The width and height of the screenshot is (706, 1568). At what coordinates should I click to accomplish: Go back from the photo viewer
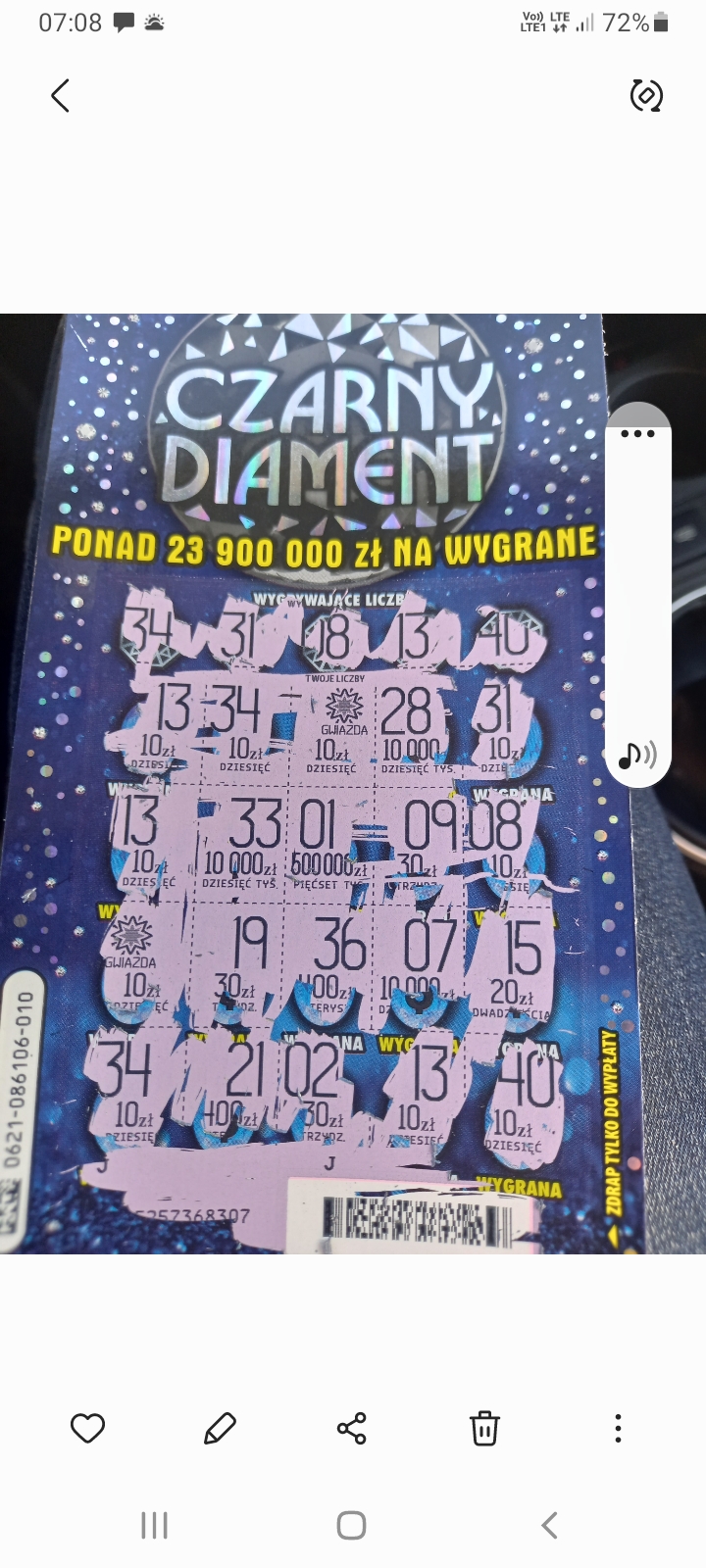[61, 96]
